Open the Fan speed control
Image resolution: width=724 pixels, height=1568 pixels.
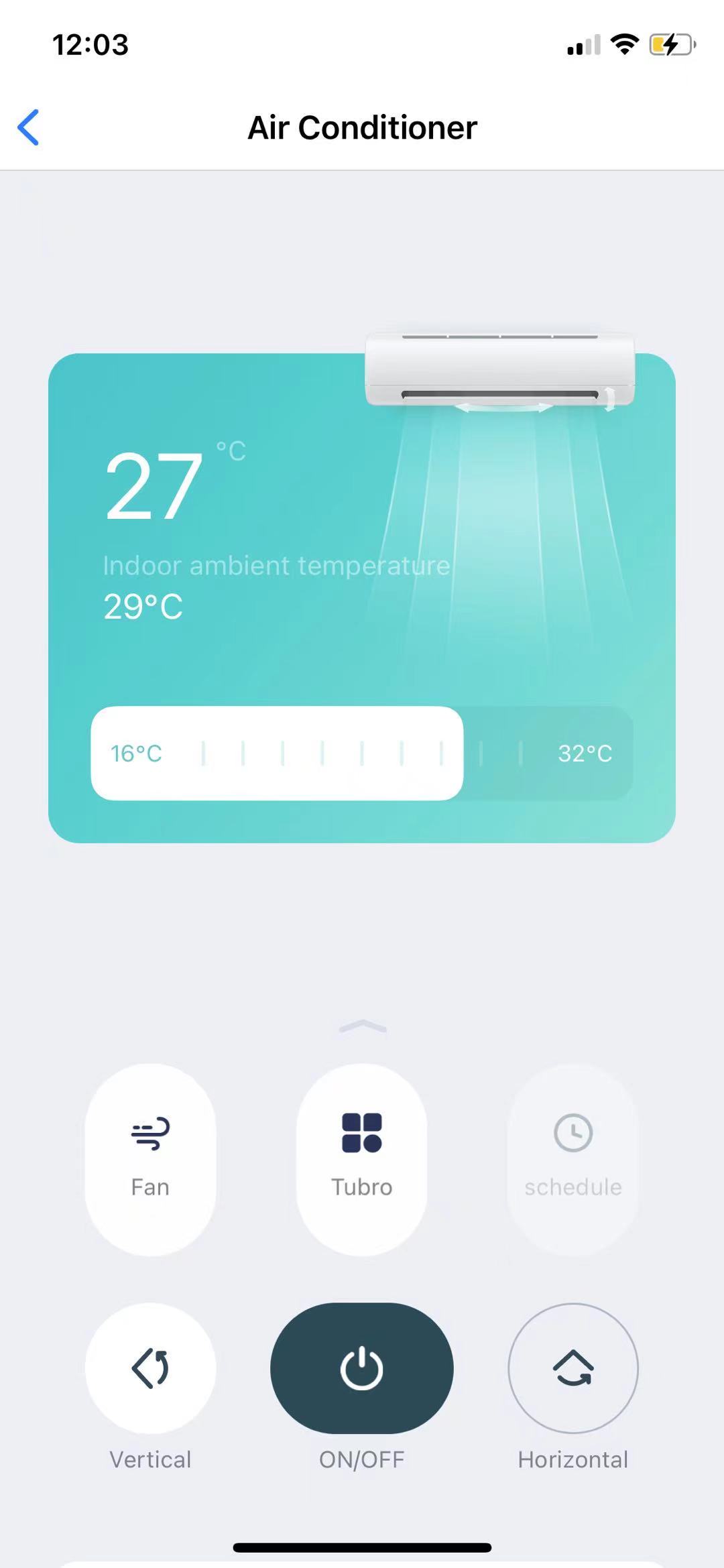coord(150,1158)
